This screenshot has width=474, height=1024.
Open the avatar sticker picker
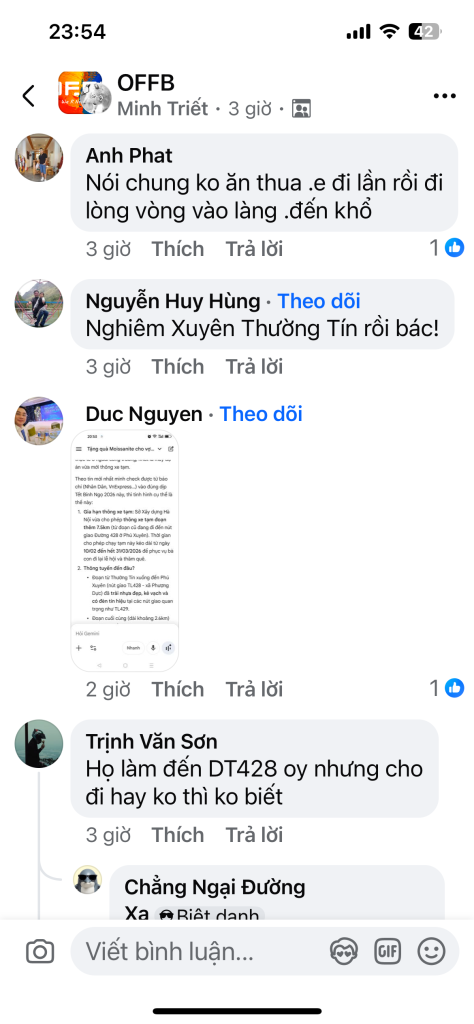point(343,952)
